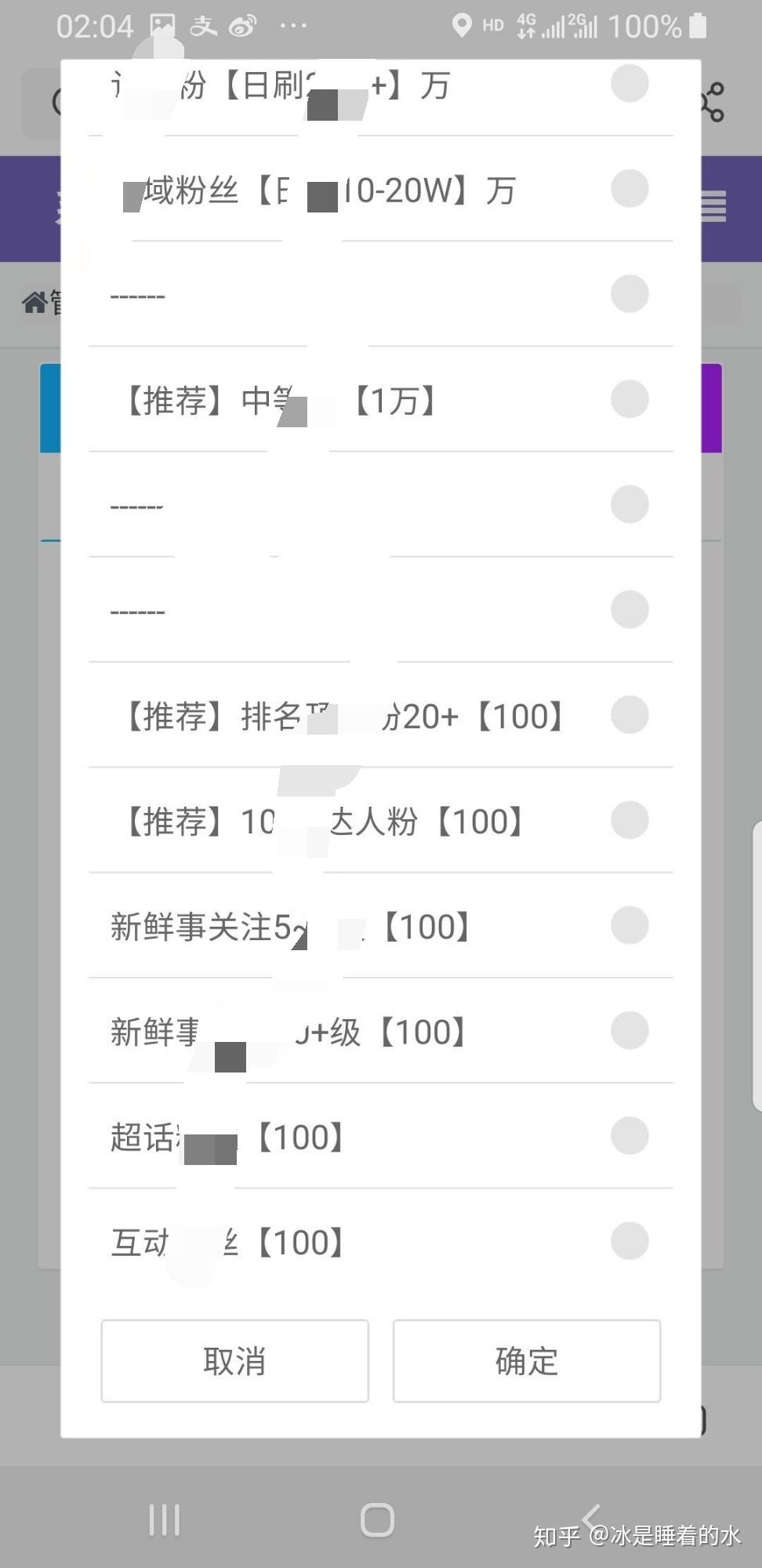Pick 【推荐】排名 粉20+【100】 option
The height and width of the screenshot is (1568, 762).
click(x=629, y=715)
